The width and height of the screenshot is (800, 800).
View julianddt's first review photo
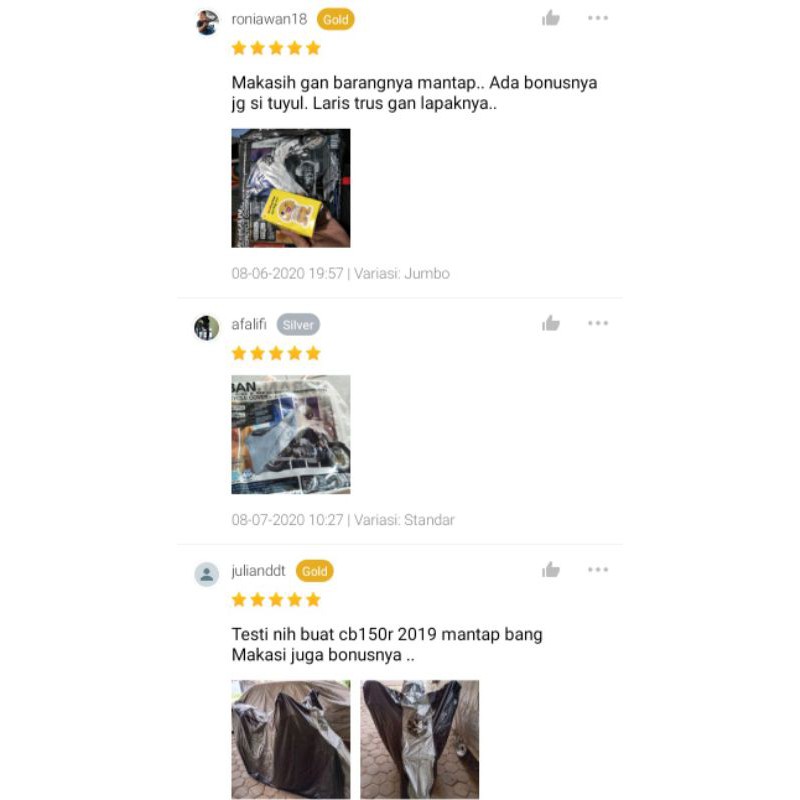tap(291, 739)
